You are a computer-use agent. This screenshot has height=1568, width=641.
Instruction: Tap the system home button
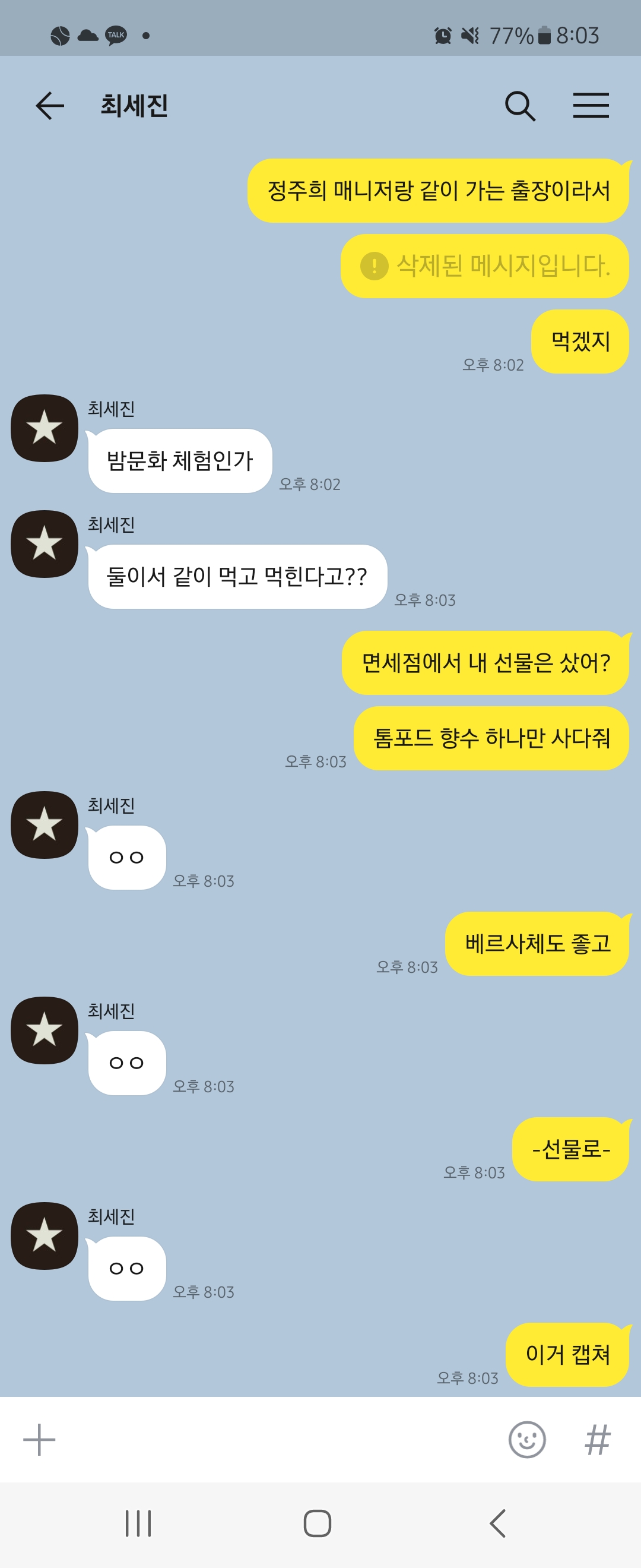(x=318, y=1523)
